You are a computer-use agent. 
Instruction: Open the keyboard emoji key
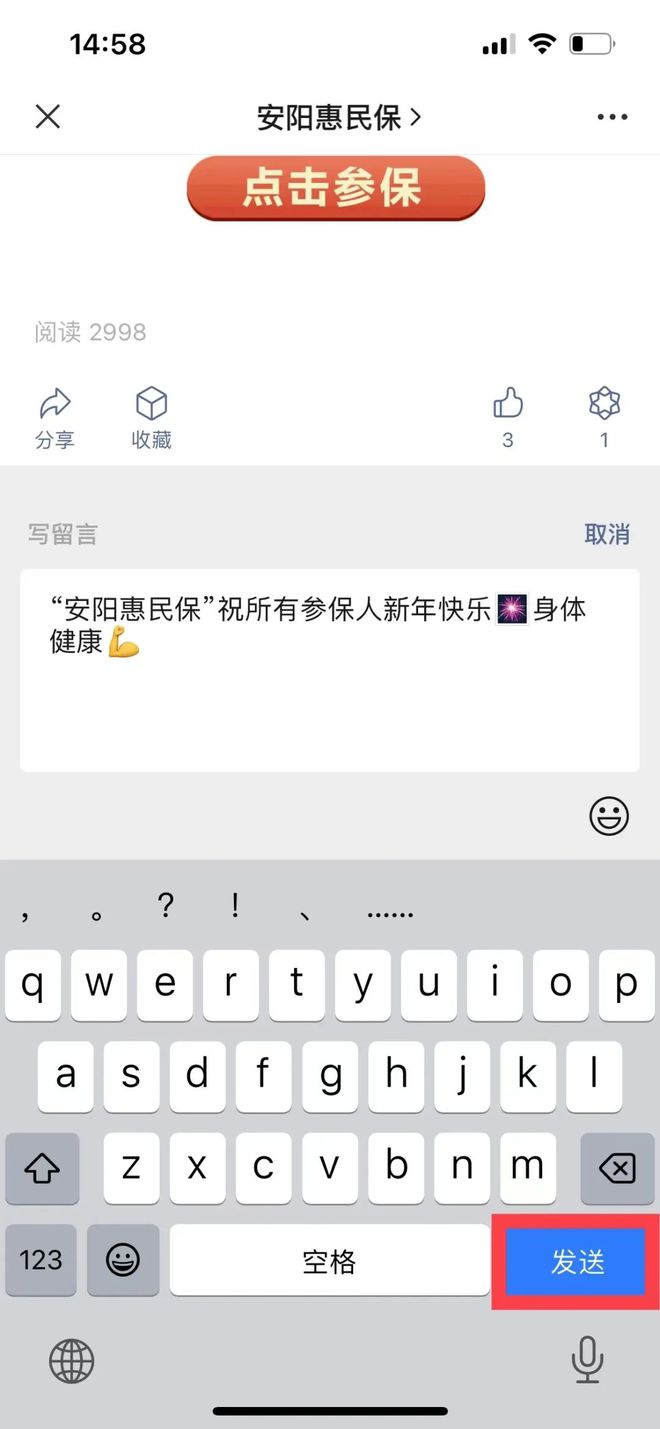[x=123, y=1260]
